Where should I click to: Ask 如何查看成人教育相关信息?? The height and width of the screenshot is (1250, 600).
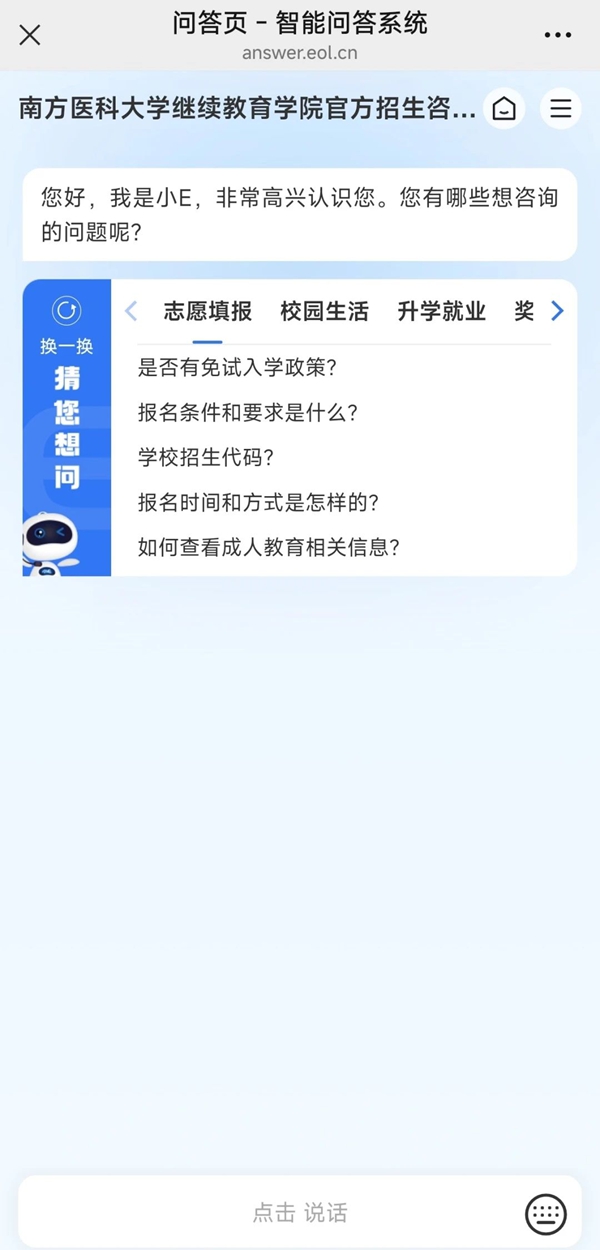pos(269,547)
